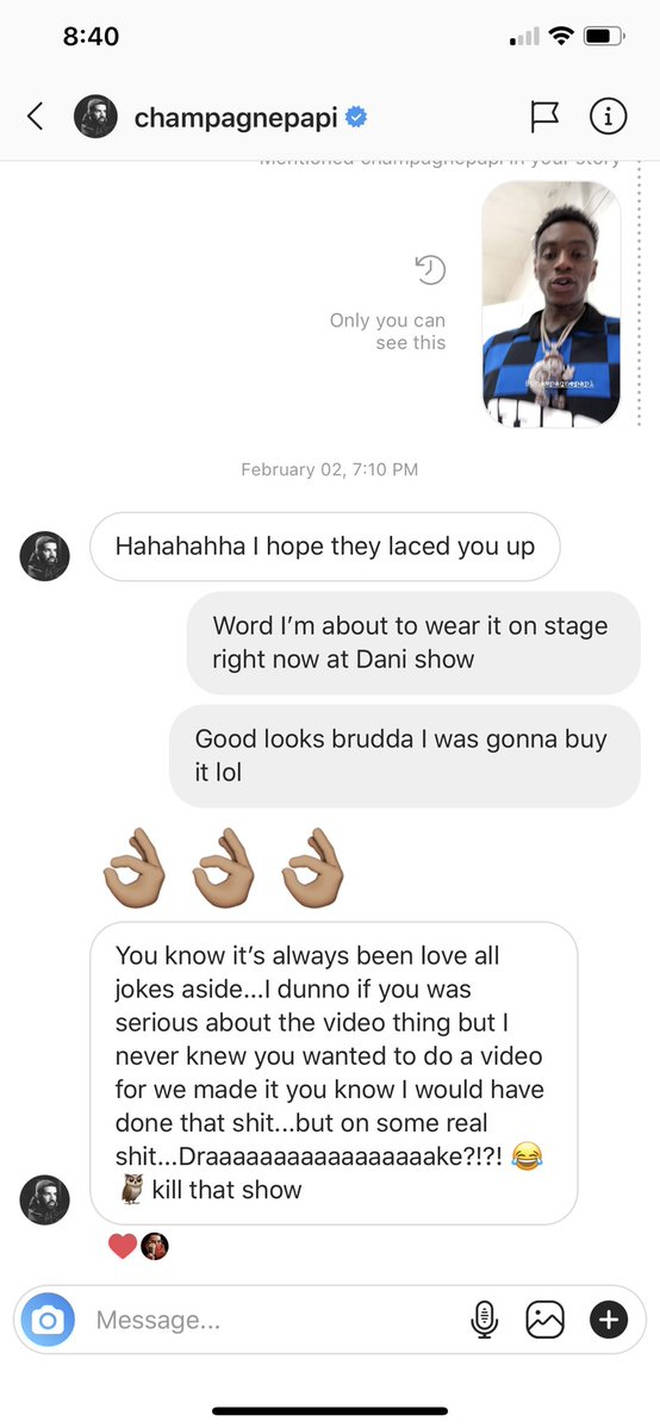Open the camera from message bar
The width and height of the screenshot is (660, 1428).
point(46,1320)
